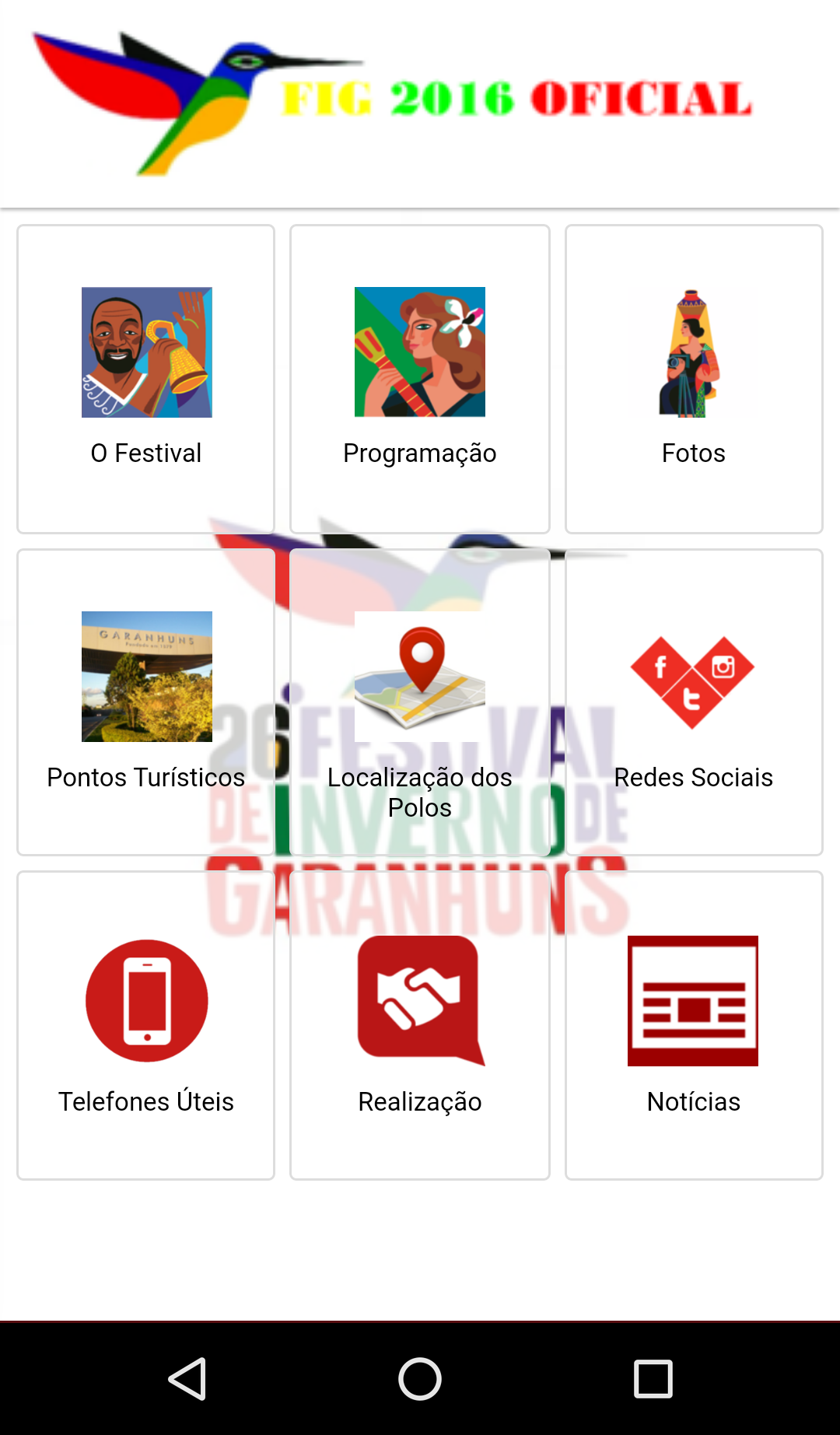Image resolution: width=840 pixels, height=1435 pixels.
Task: Select Telefones Úteis
Action: tap(146, 1025)
